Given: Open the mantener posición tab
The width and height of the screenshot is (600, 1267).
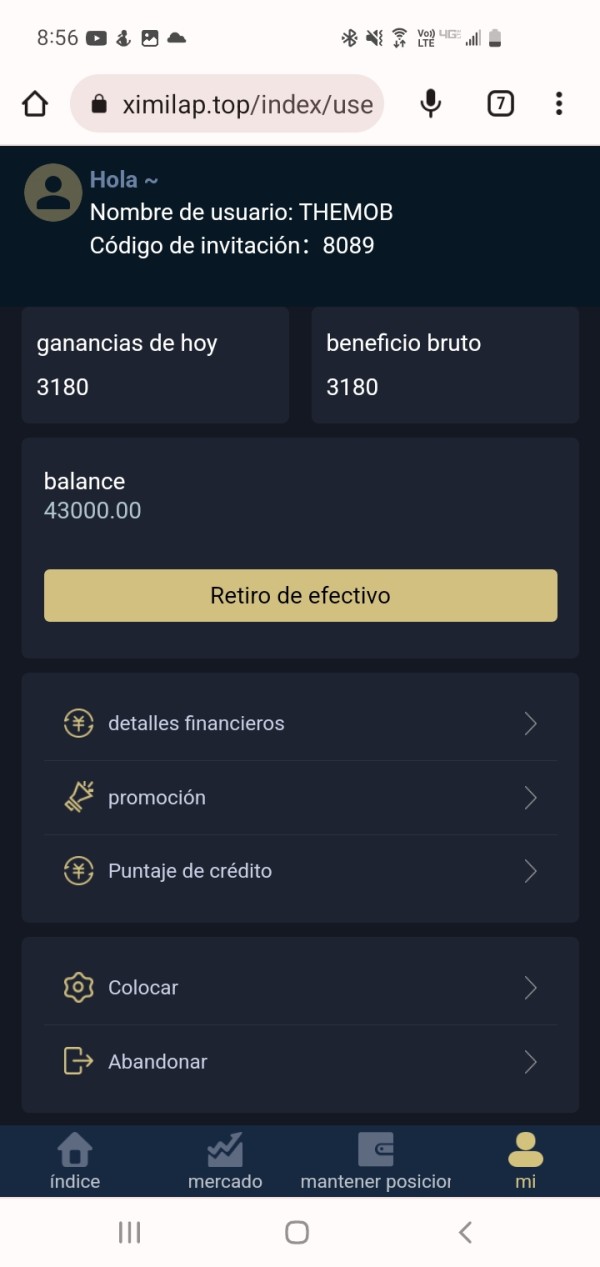Looking at the screenshot, I should pyautogui.click(x=375, y=1162).
